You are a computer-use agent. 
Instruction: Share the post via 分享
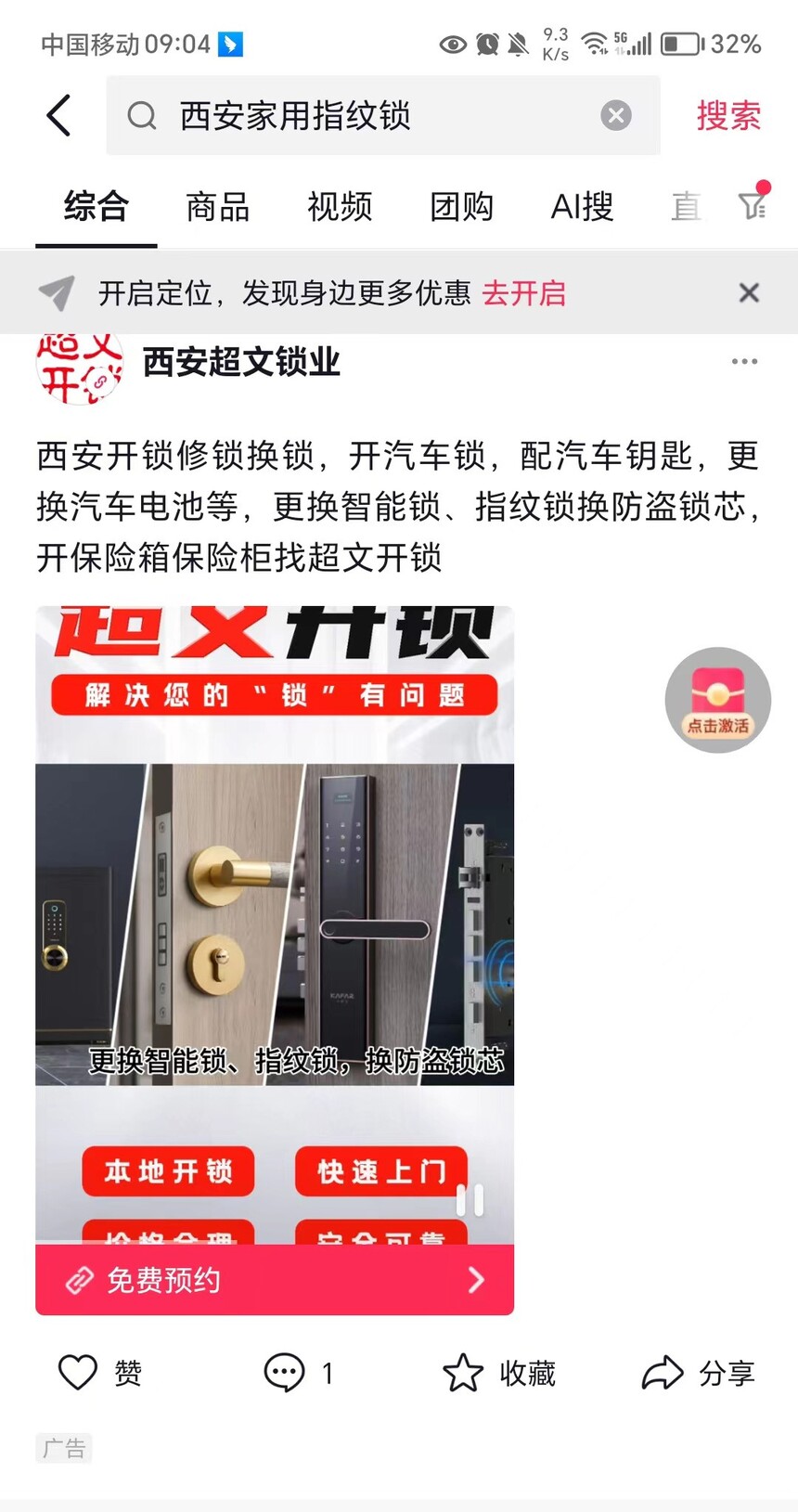point(700,1372)
